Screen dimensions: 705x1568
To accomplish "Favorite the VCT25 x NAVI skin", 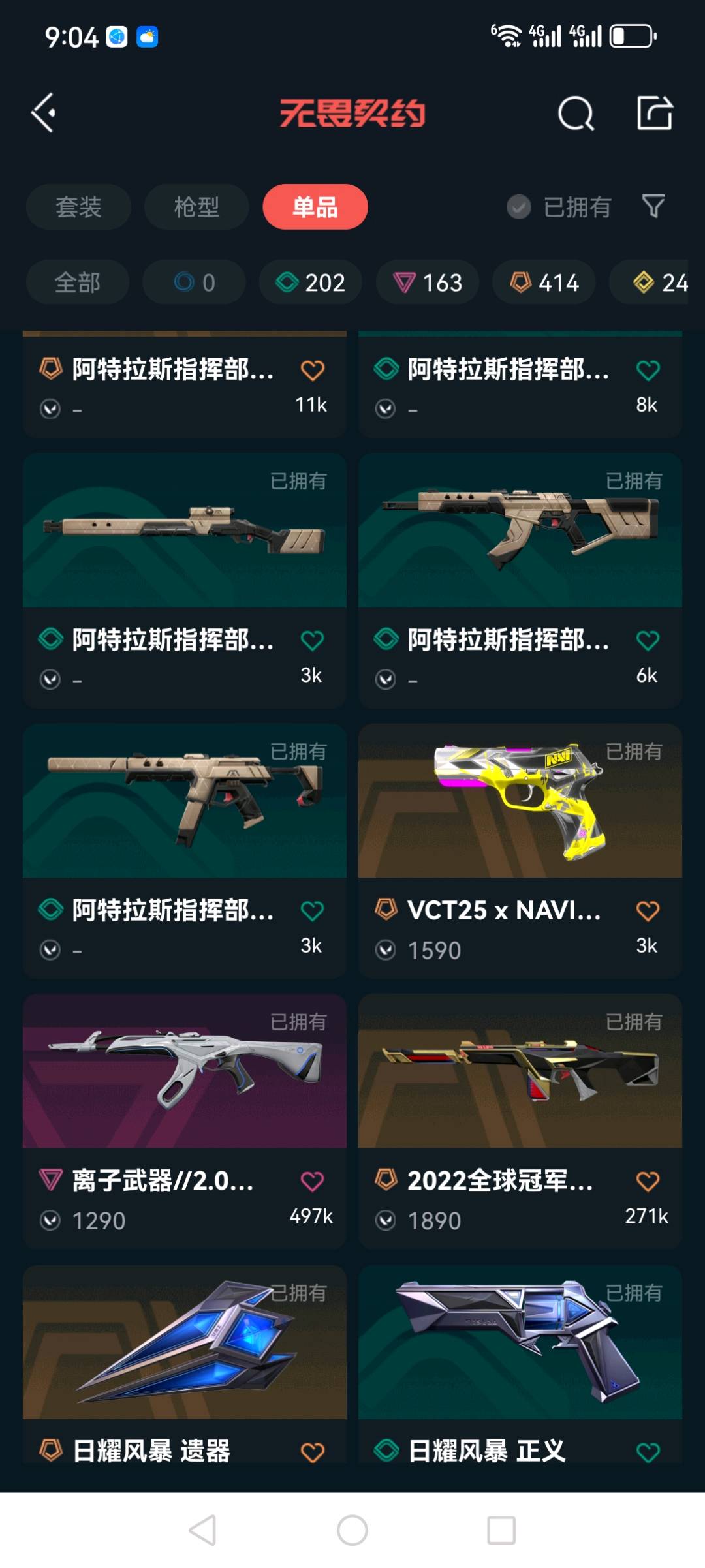I will (648, 911).
